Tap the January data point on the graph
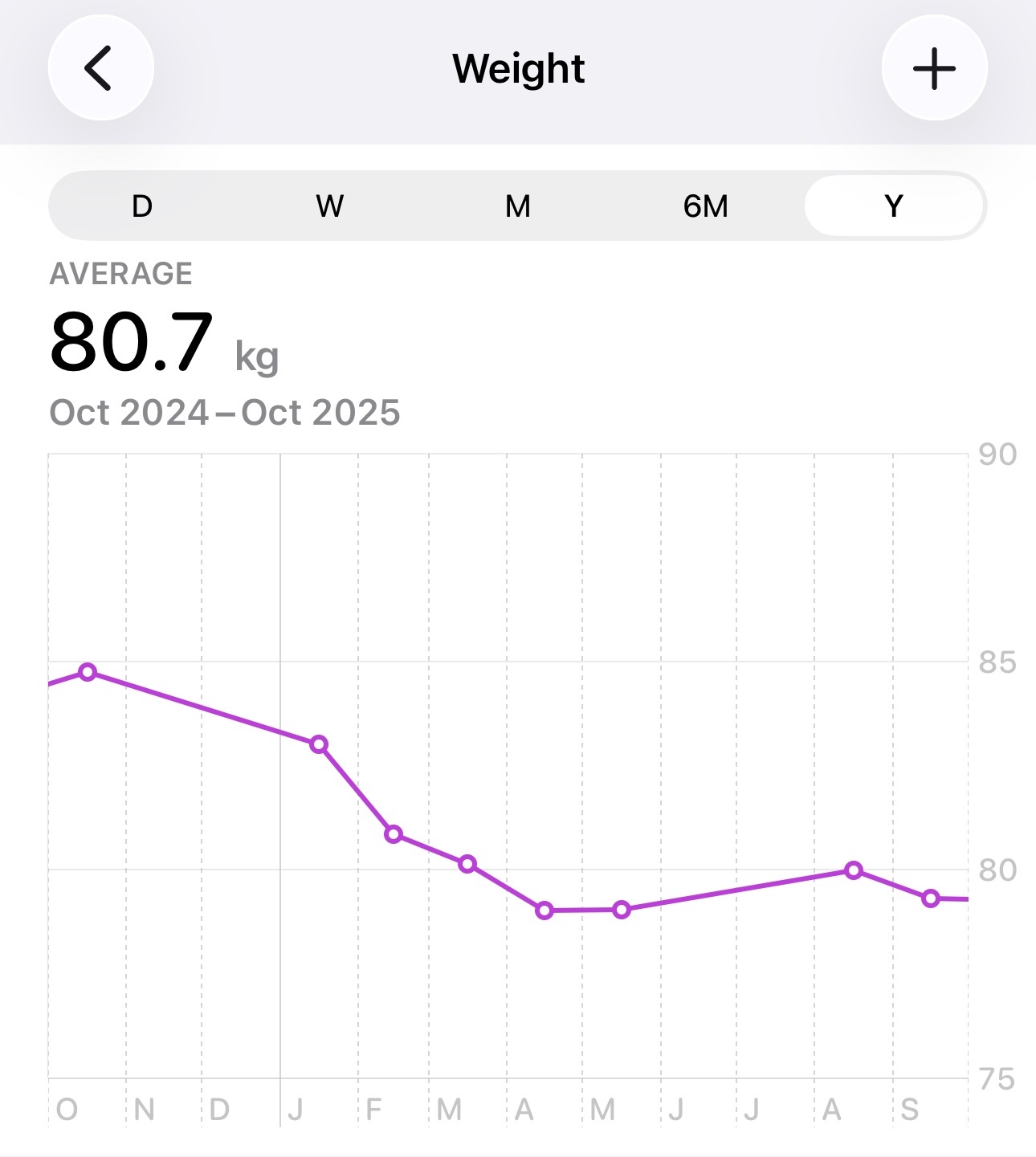This screenshot has height=1157, width=1036. (x=319, y=744)
